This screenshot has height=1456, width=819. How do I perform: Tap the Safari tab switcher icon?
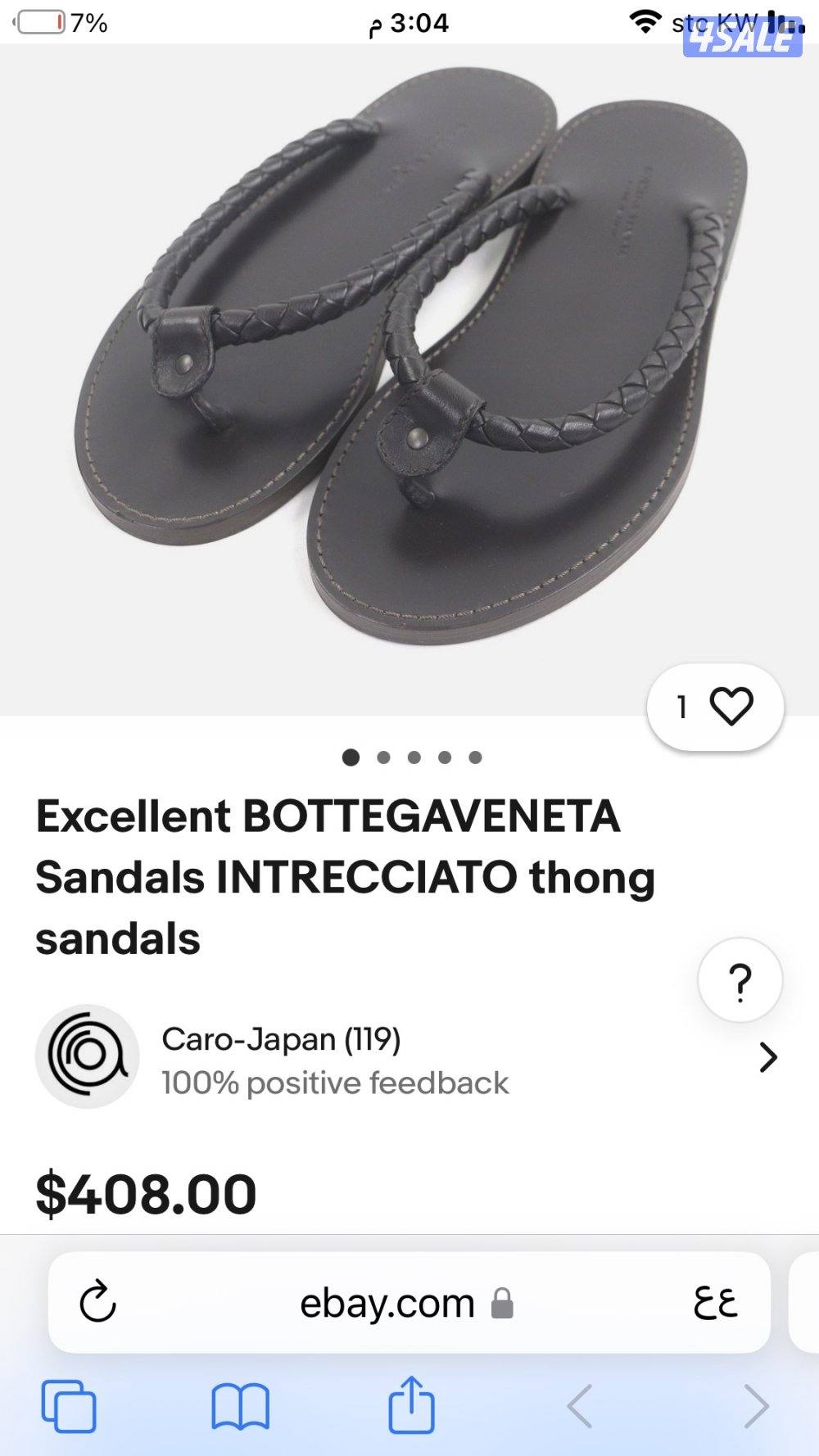[70, 1404]
